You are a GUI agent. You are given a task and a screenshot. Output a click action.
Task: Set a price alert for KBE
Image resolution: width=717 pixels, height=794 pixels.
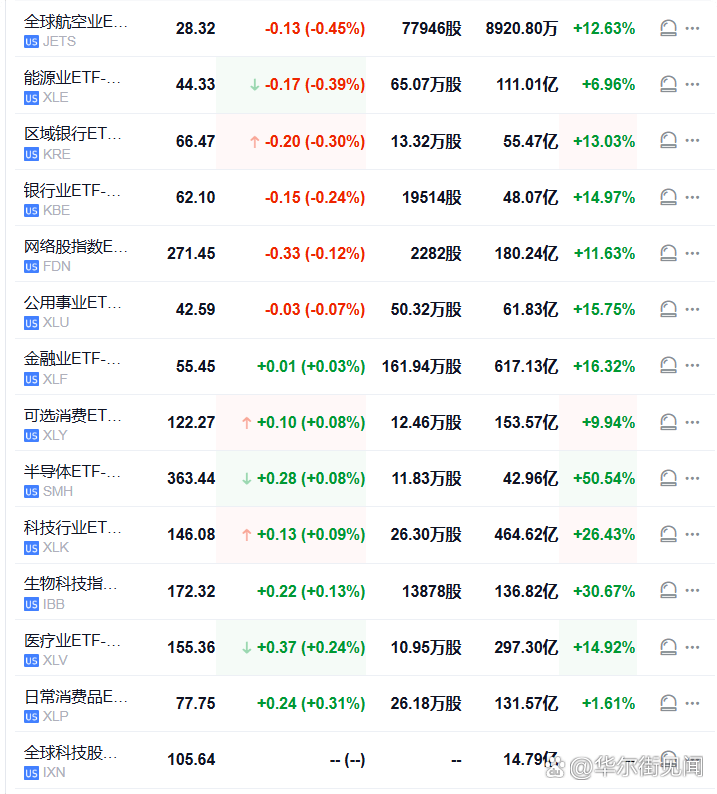(668, 197)
